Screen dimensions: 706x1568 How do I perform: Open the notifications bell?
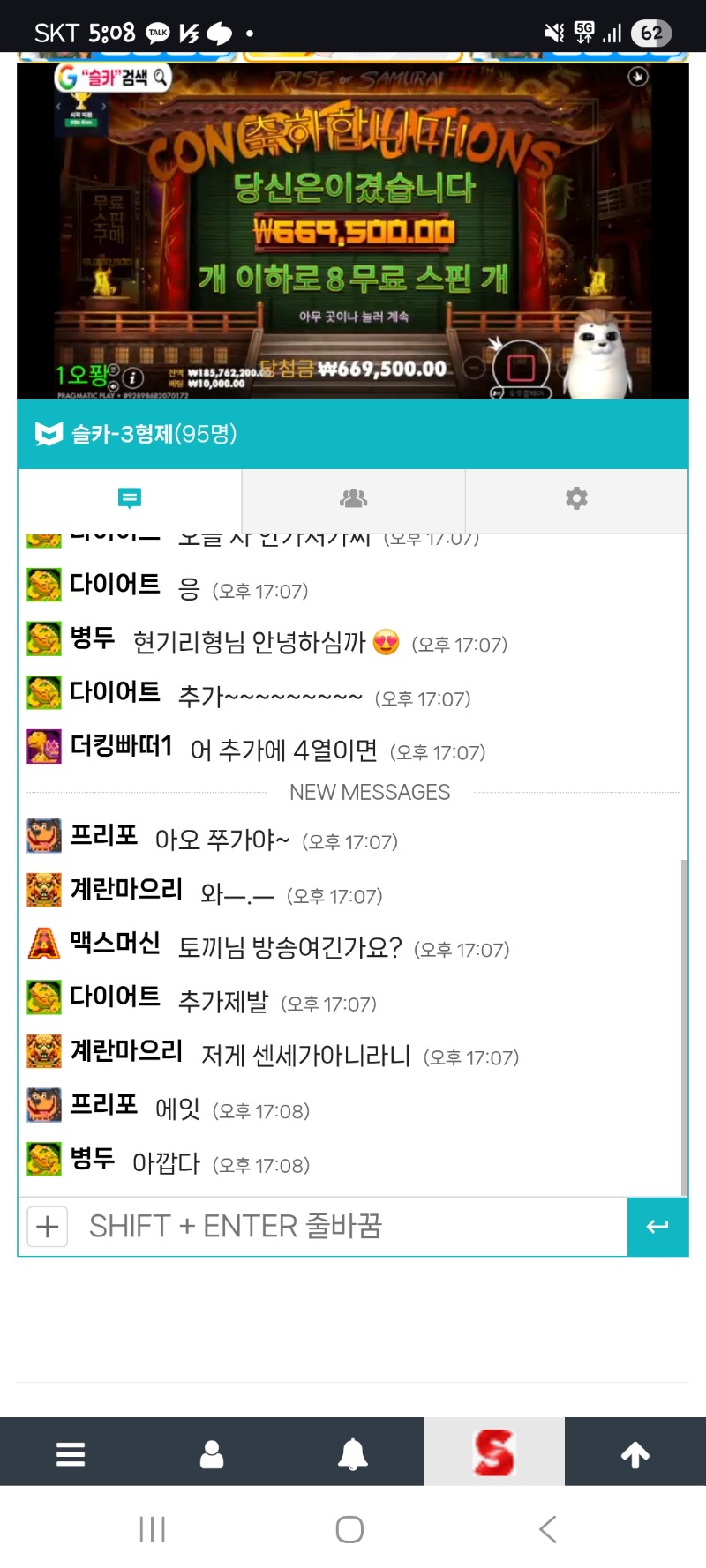[x=353, y=1453]
